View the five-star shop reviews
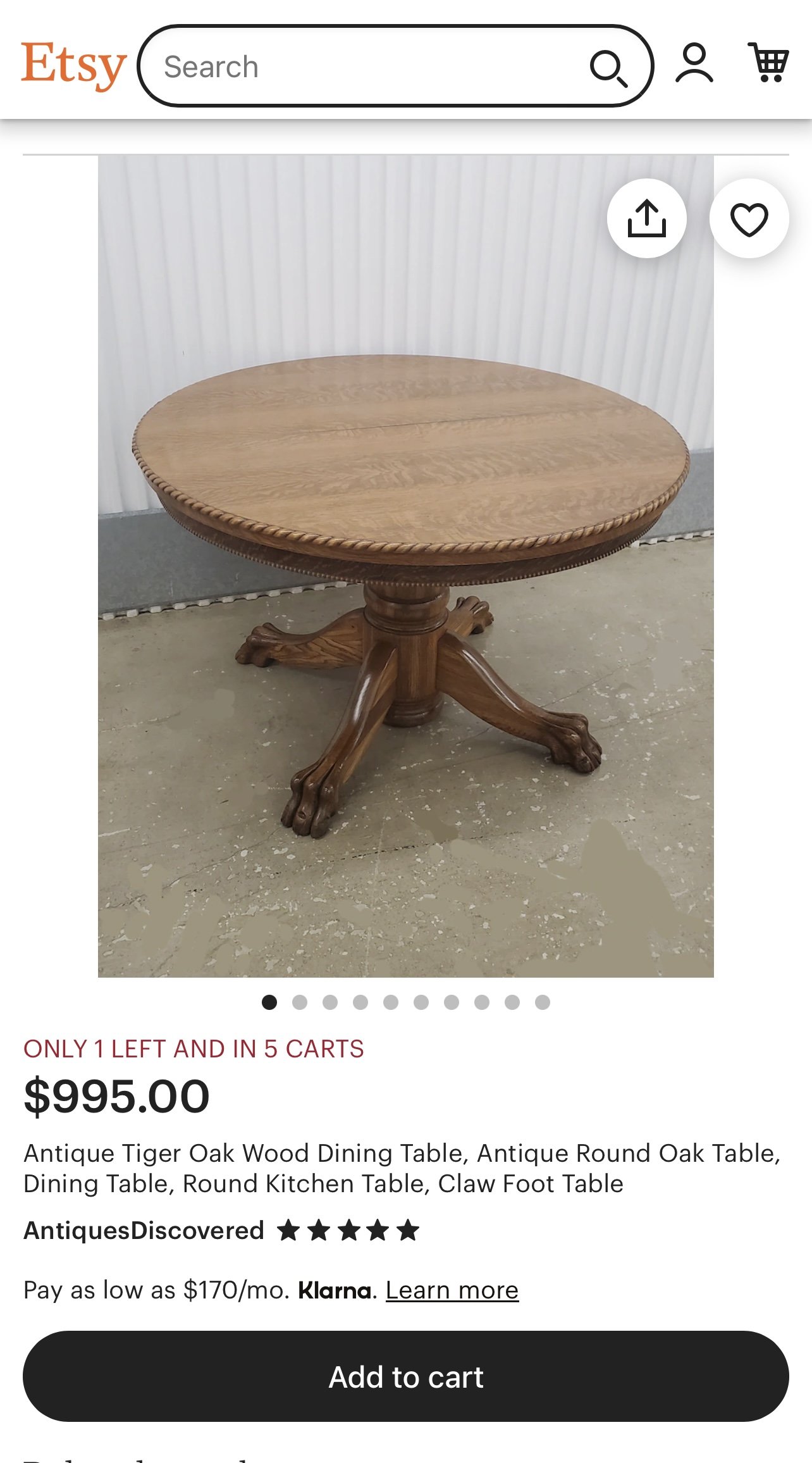Viewport: 812px width, 1463px height. click(x=348, y=1231)
